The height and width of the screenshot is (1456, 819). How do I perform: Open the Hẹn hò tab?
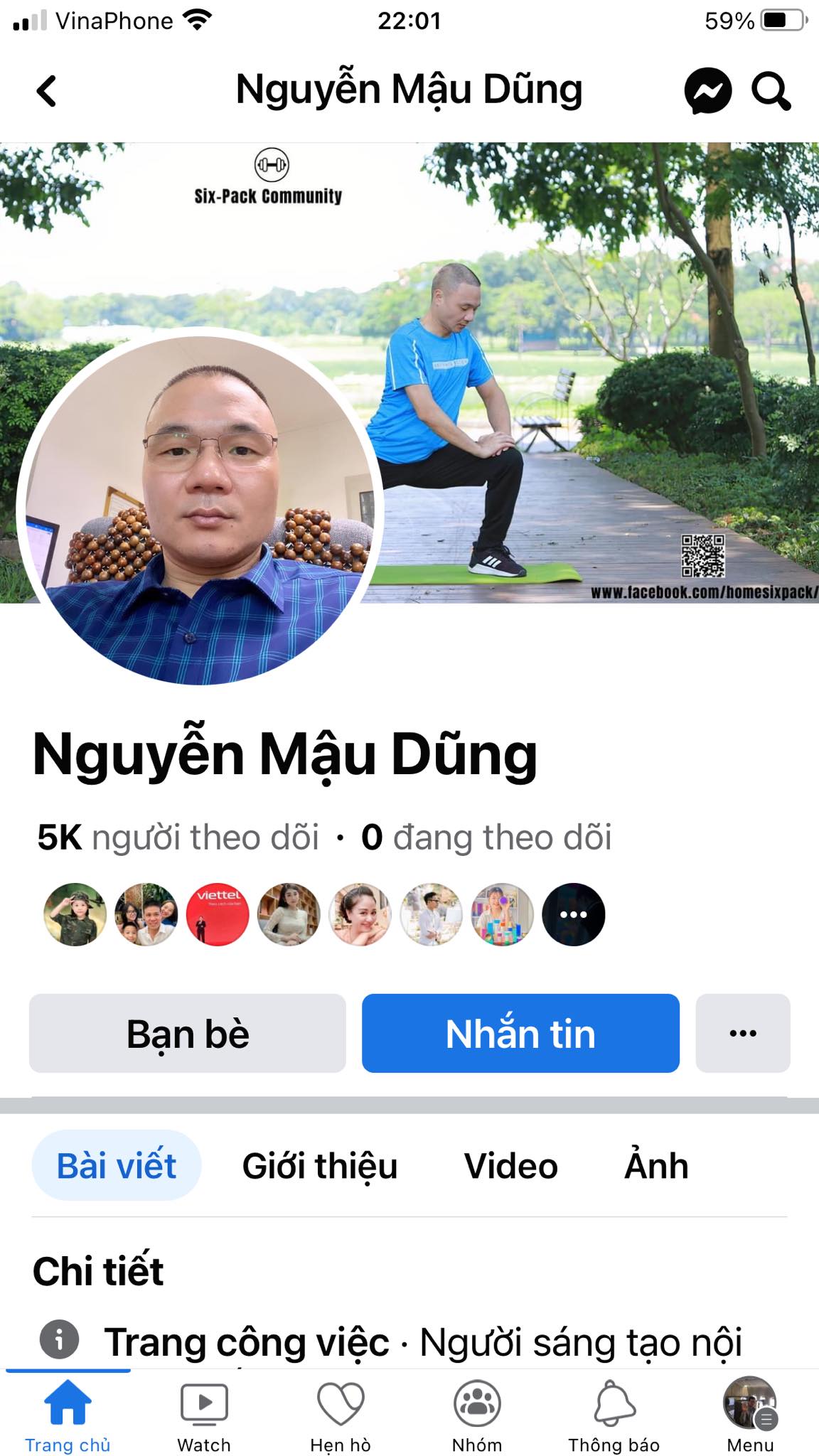(x=341, y=1415)
